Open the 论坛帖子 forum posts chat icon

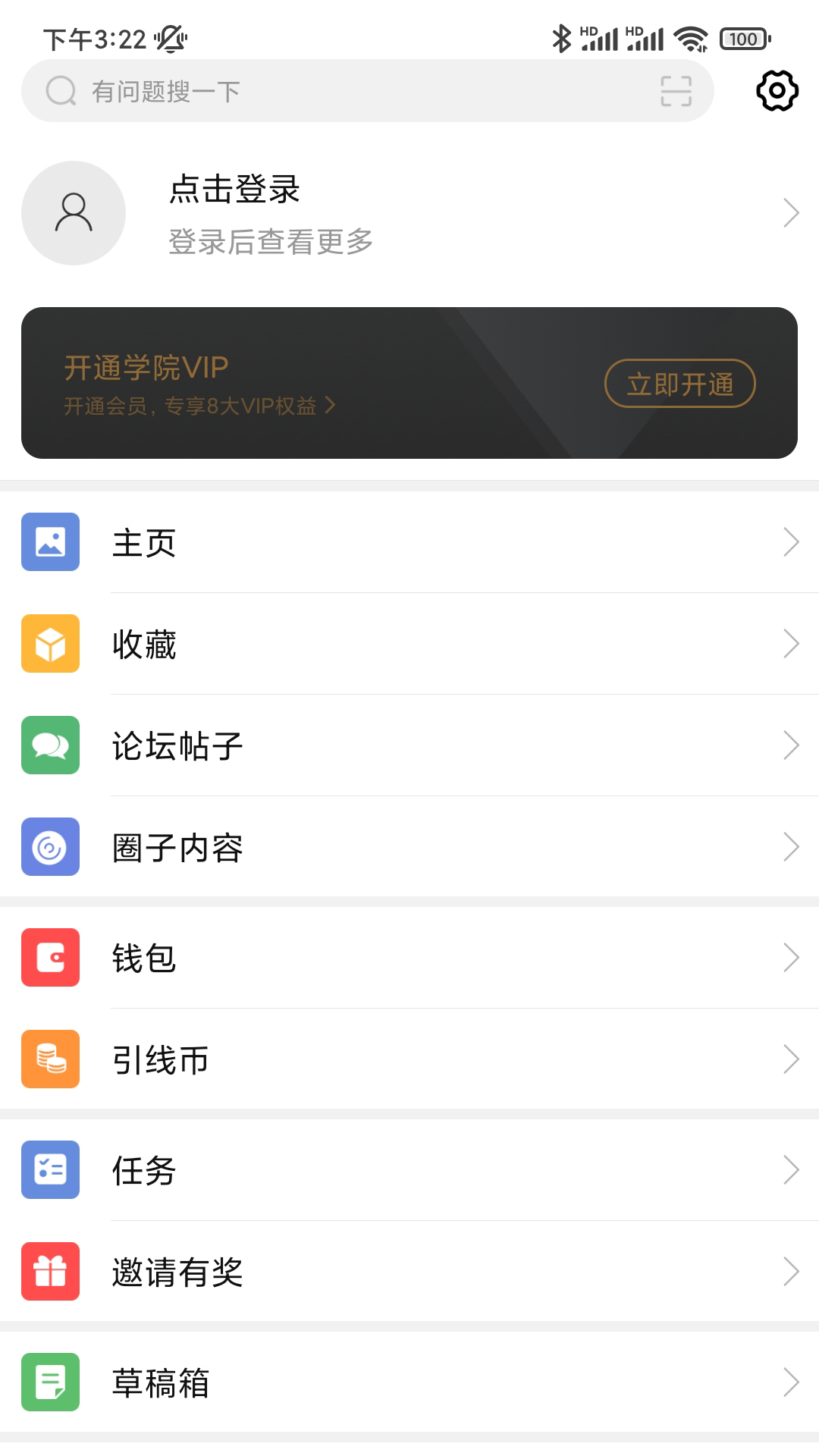[x=50, y=745]
